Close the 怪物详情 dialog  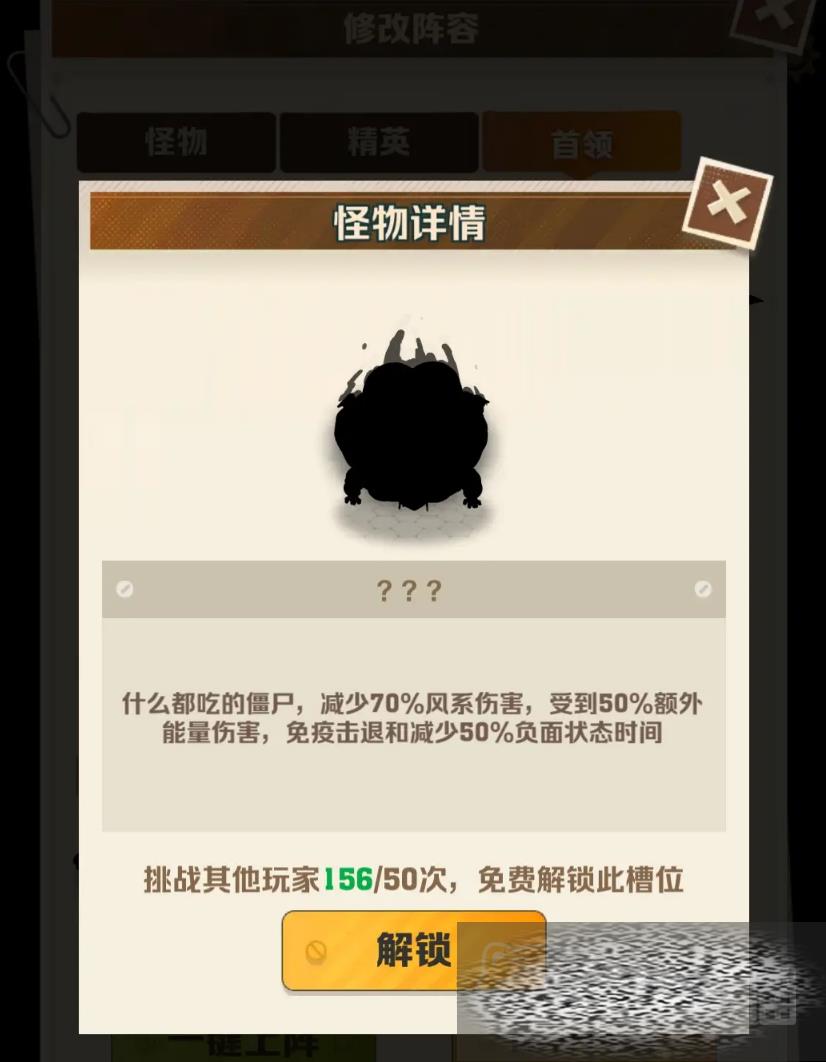(727, 204)
